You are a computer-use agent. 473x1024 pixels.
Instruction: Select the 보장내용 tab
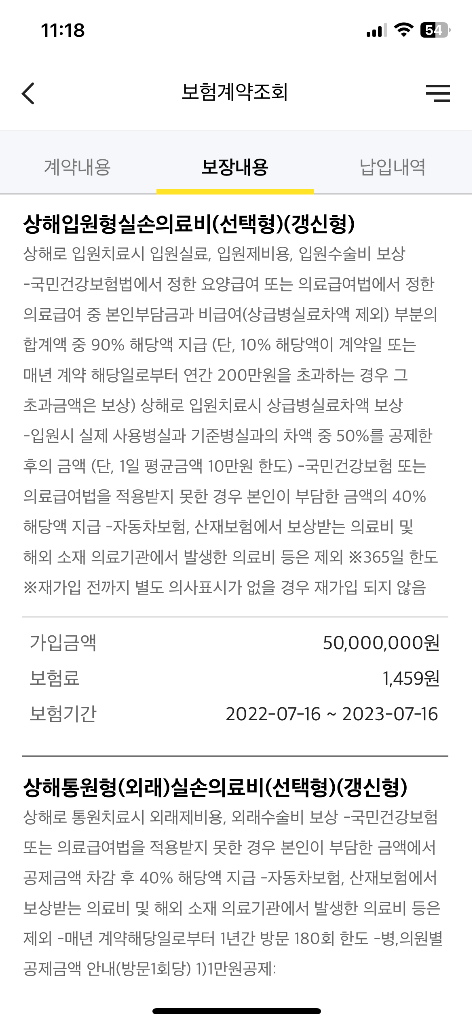tap(235, 167)
